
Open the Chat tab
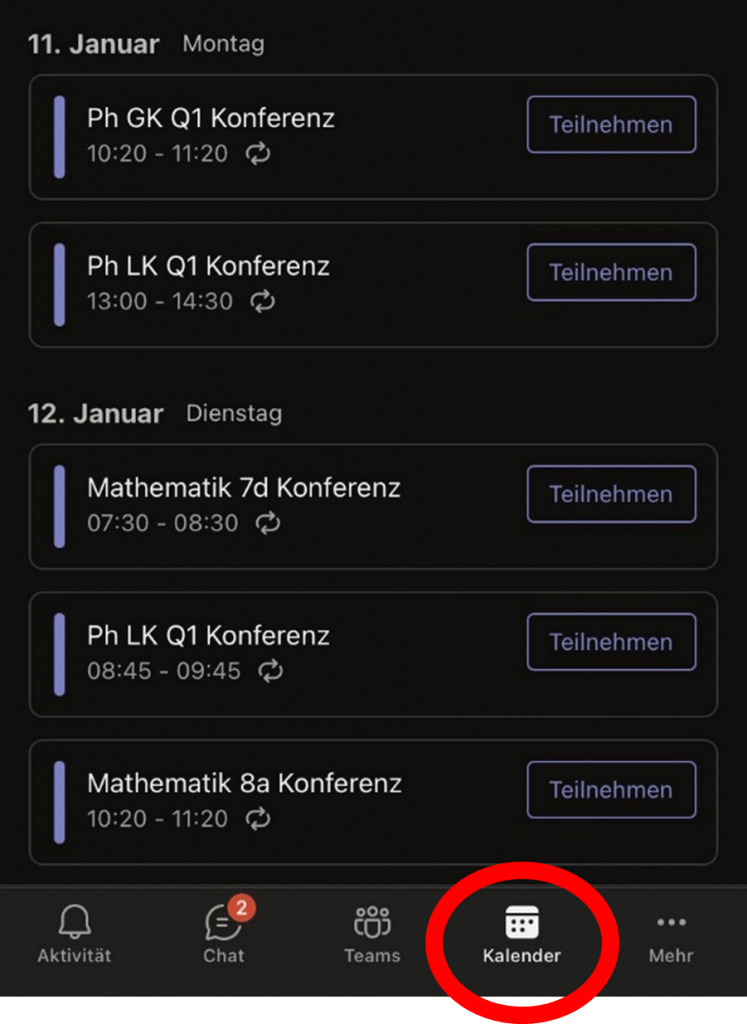pyautogui.click(x=223, y=935)
